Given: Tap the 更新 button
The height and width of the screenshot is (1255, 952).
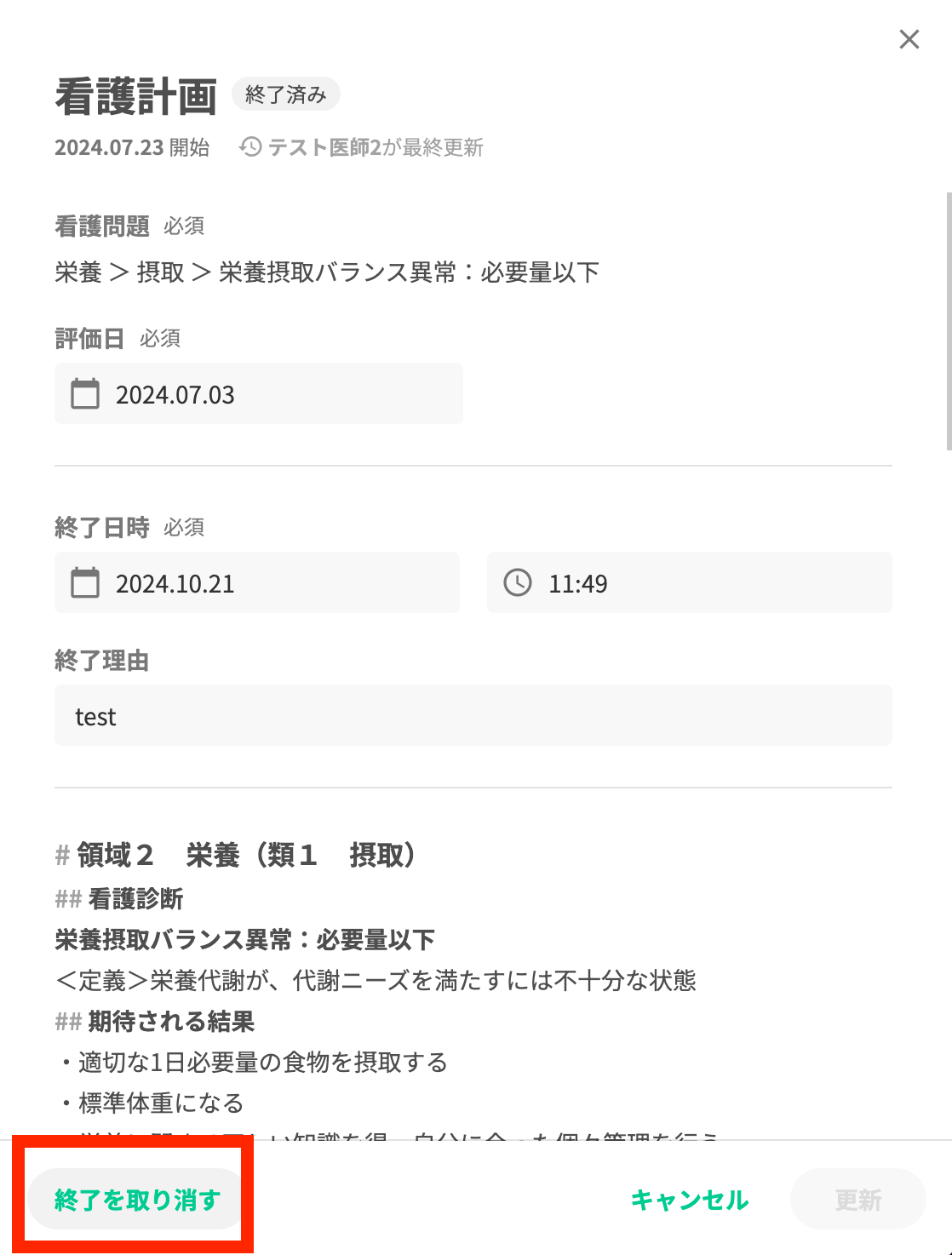Looking at the screenshot, I should (857, 1200).
